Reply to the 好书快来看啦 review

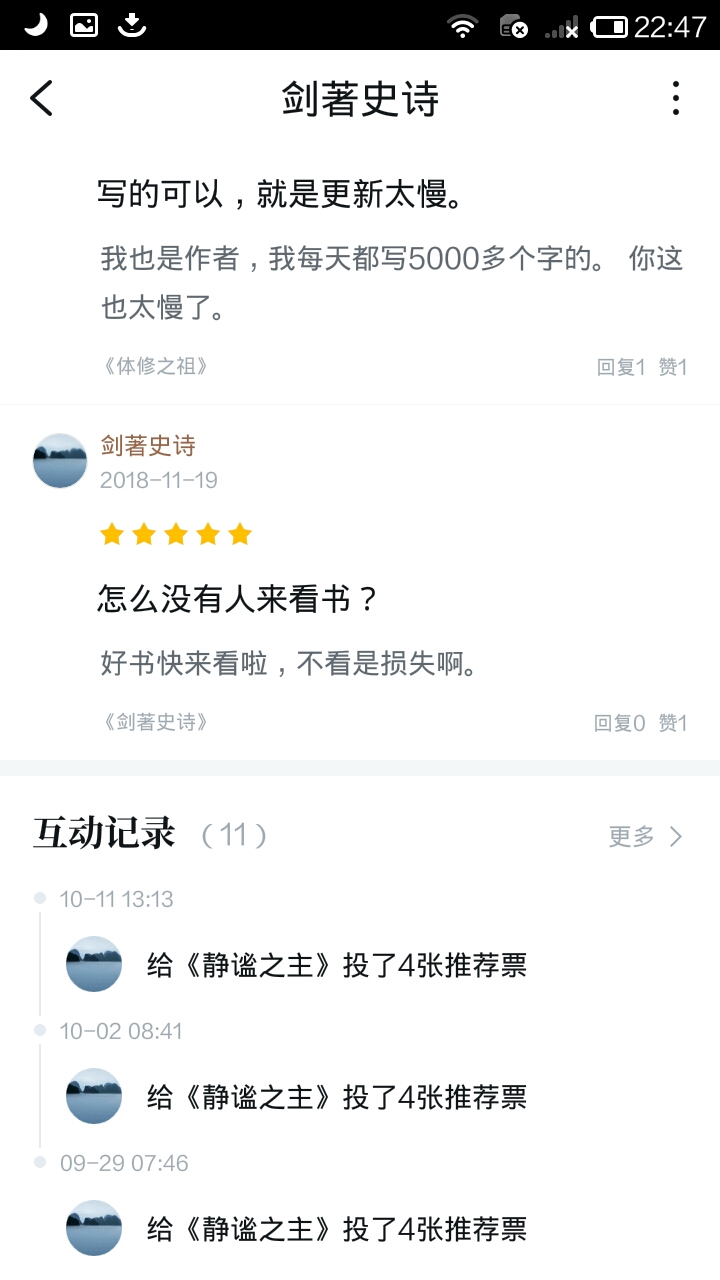[620, 723]
